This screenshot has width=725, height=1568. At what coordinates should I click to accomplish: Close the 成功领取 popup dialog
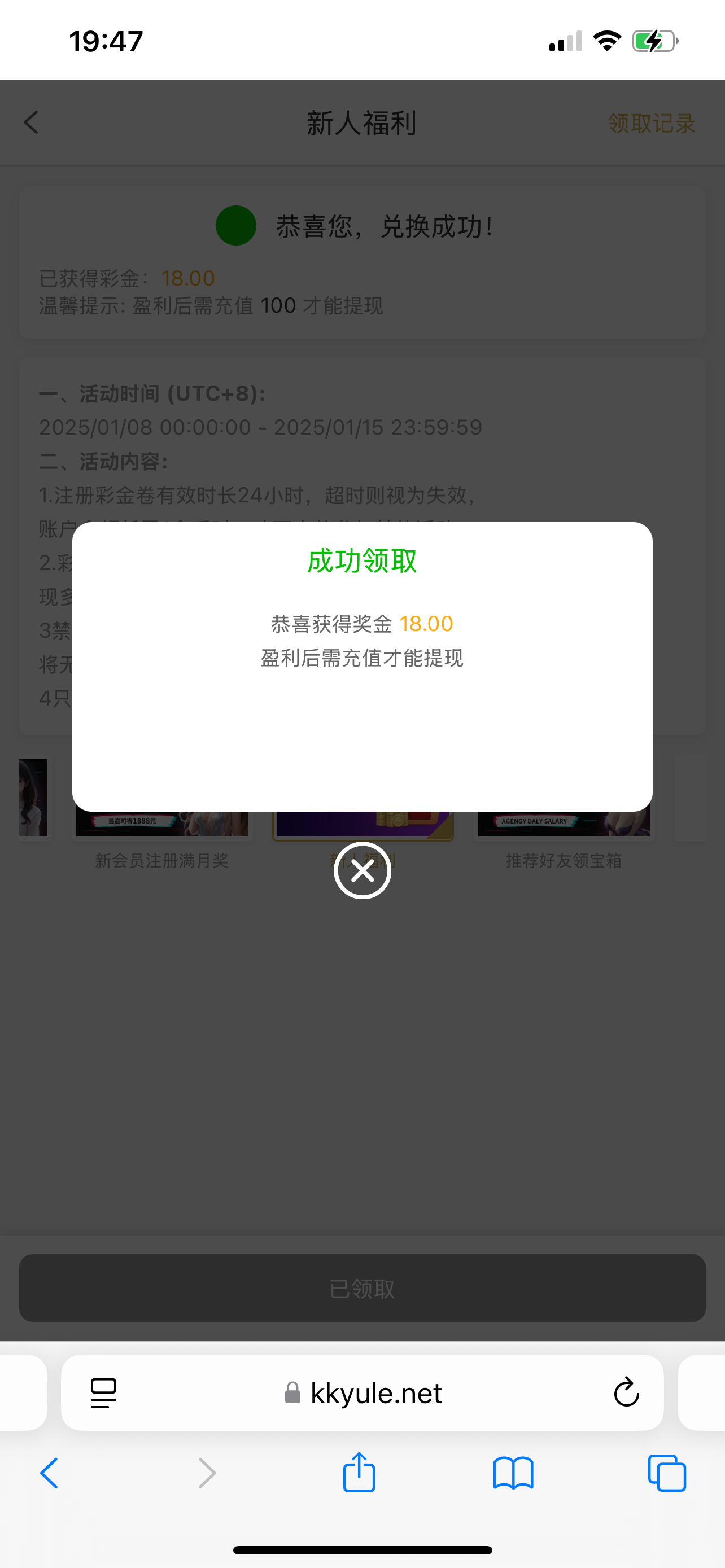point(362,870)
